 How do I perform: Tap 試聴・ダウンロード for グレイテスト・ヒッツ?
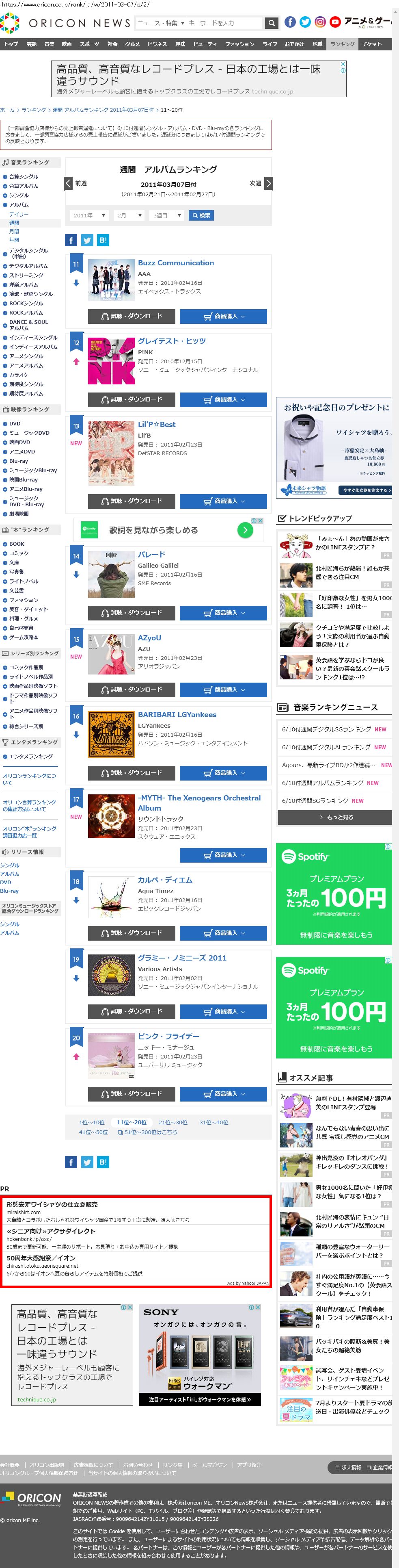pyautogui.click(x=132, y=399)
